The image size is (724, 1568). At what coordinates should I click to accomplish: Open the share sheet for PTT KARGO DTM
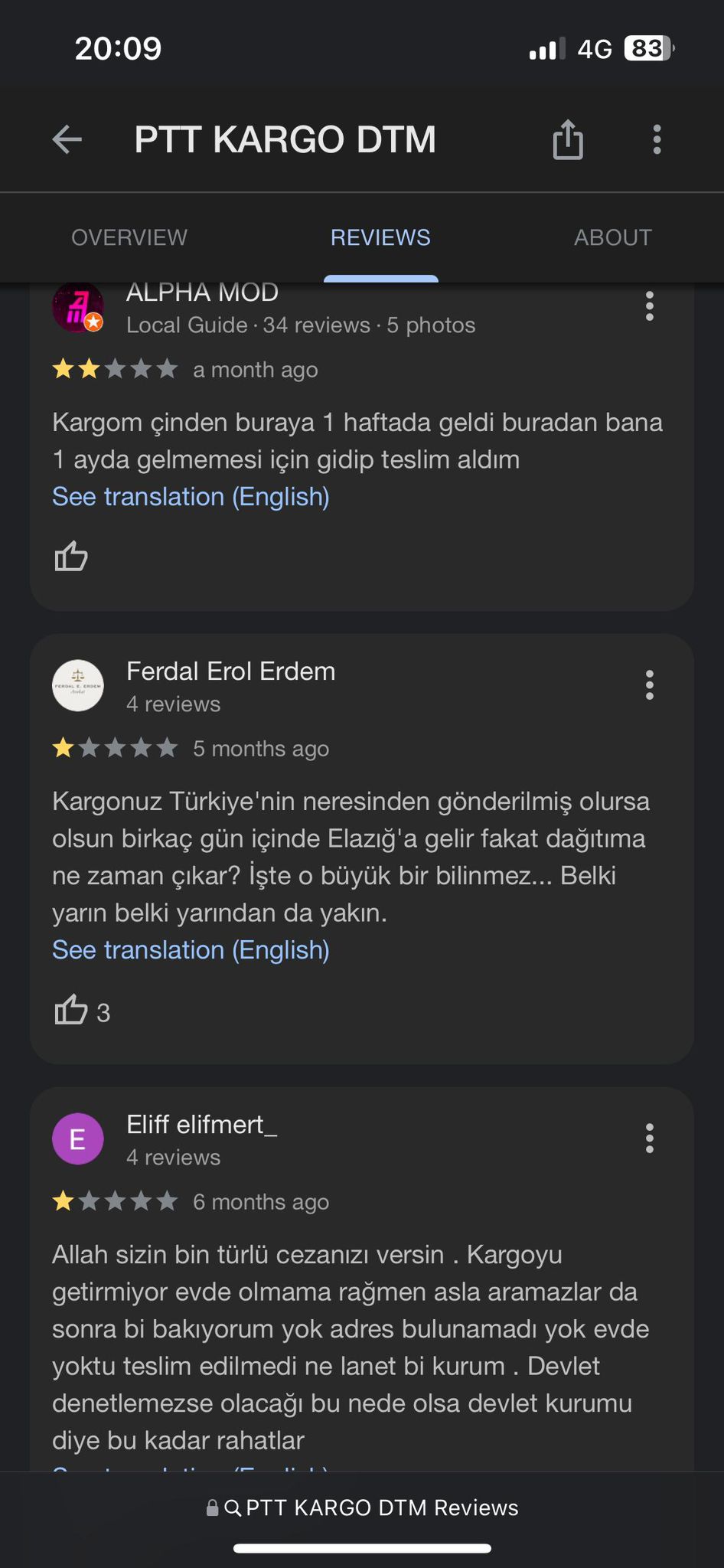coord(567,139)
